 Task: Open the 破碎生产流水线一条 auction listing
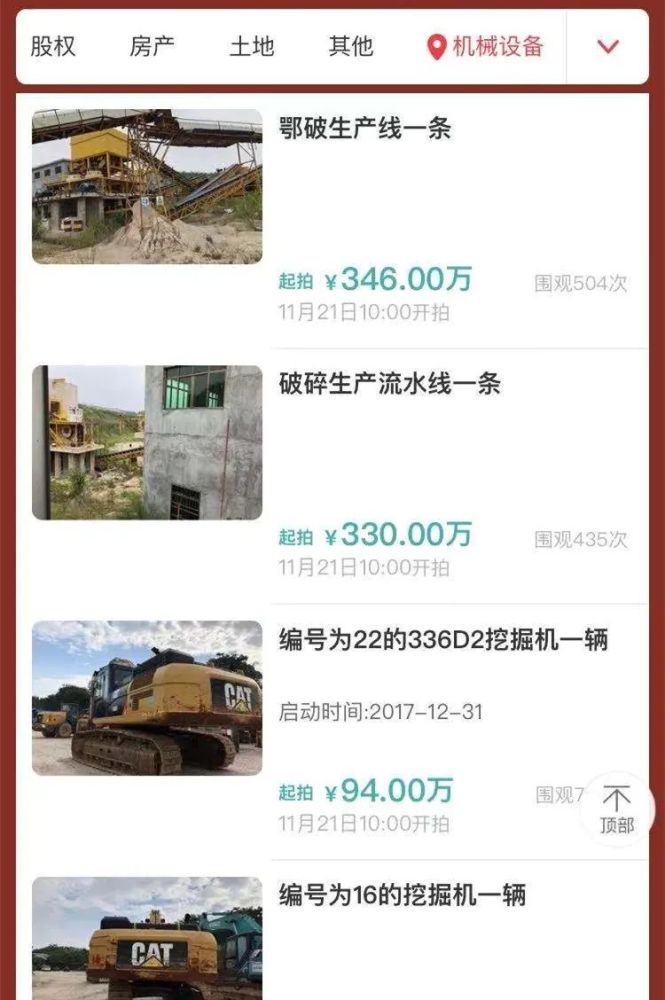(x=389, y=384)
